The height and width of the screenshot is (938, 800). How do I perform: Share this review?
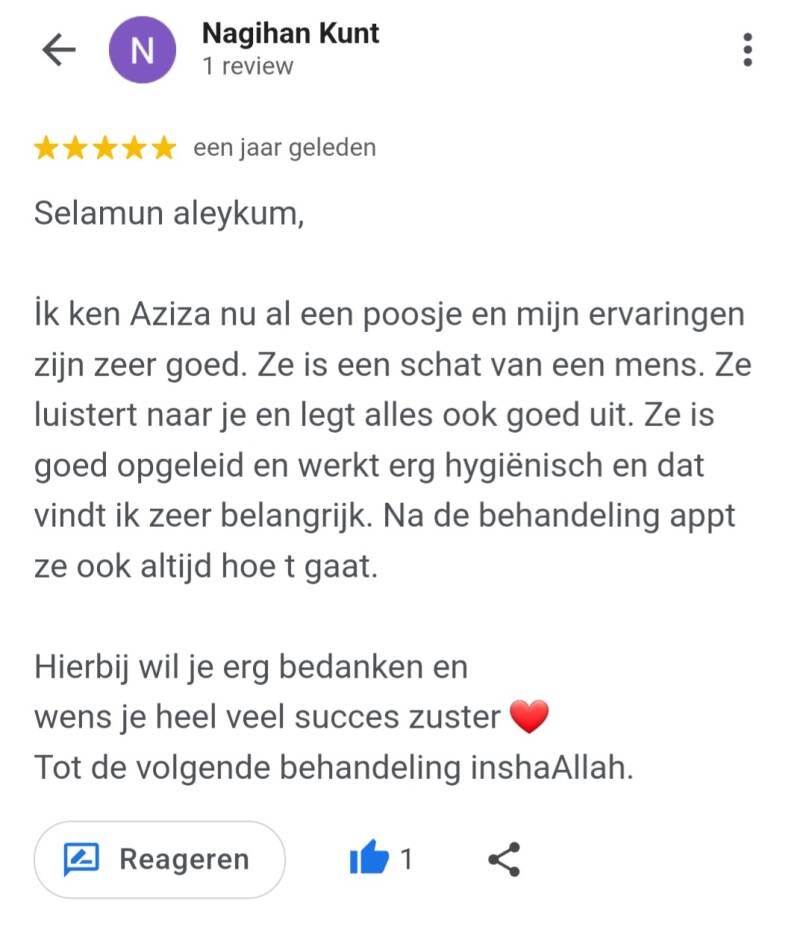[504, 859]
